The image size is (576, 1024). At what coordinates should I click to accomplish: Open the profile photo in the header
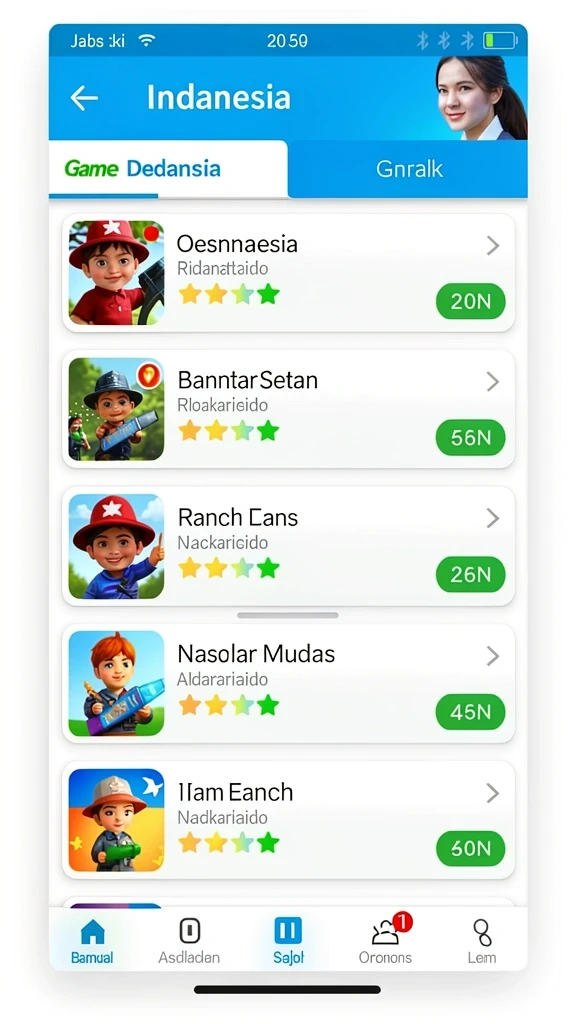[481, 98]
